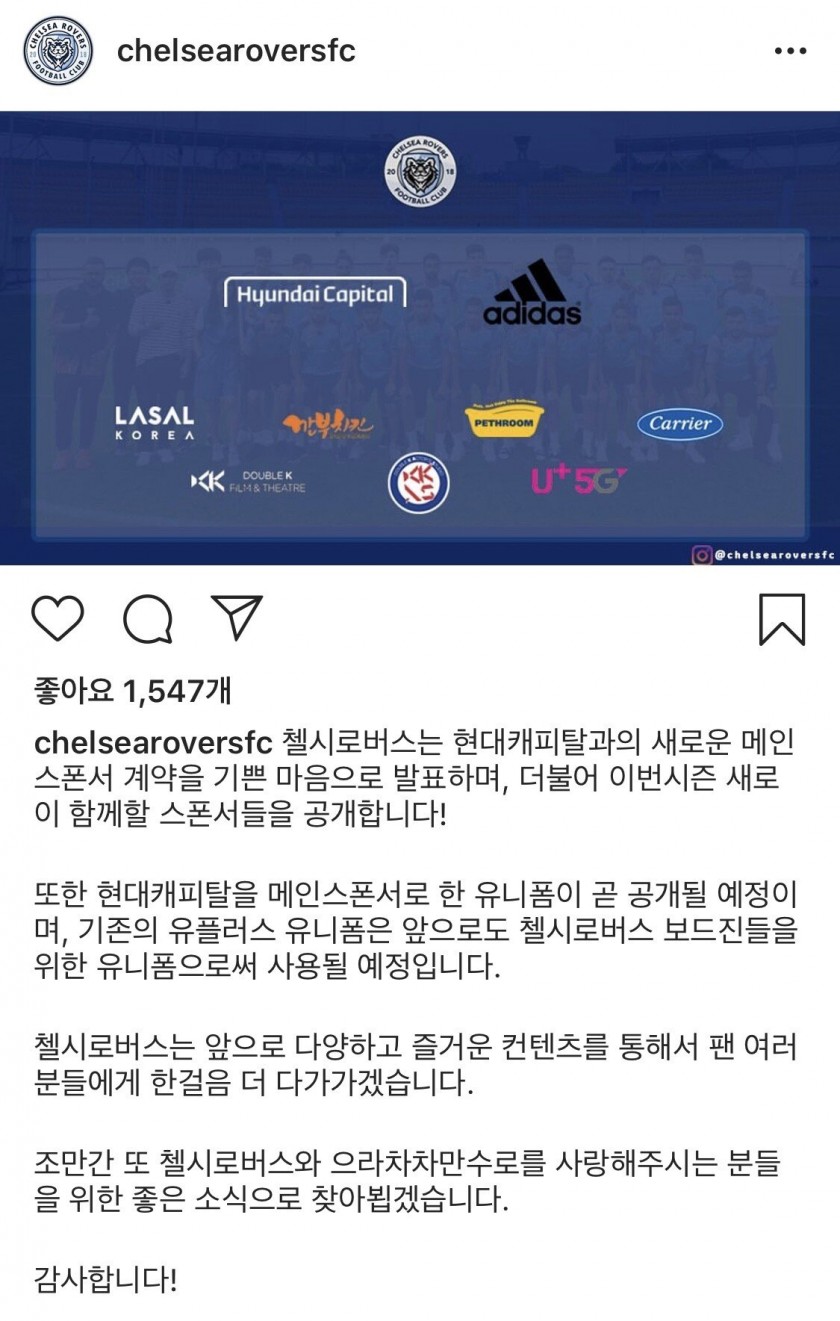Viewport: 840px width, 1321px height.
Task: Share the post with the paper plane icon
Action: pyautogui.click(x=237, y=618)
